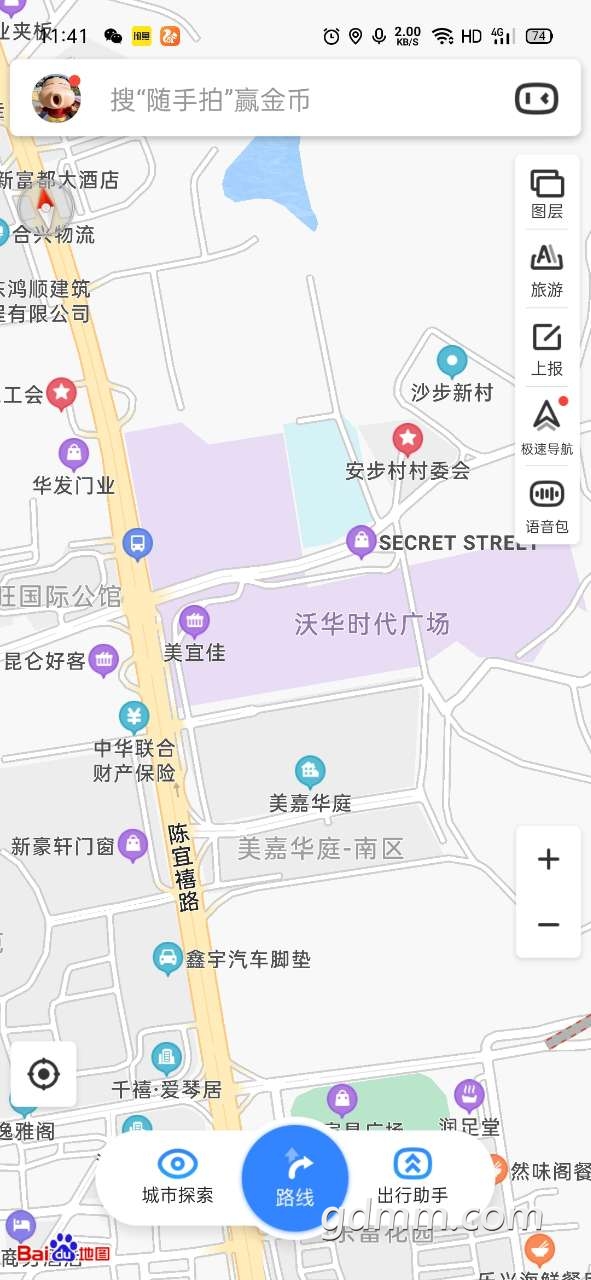Reset map orientation with the compass
The height and width of the screenshot is (1280, 591).
[x=46, y=207]
